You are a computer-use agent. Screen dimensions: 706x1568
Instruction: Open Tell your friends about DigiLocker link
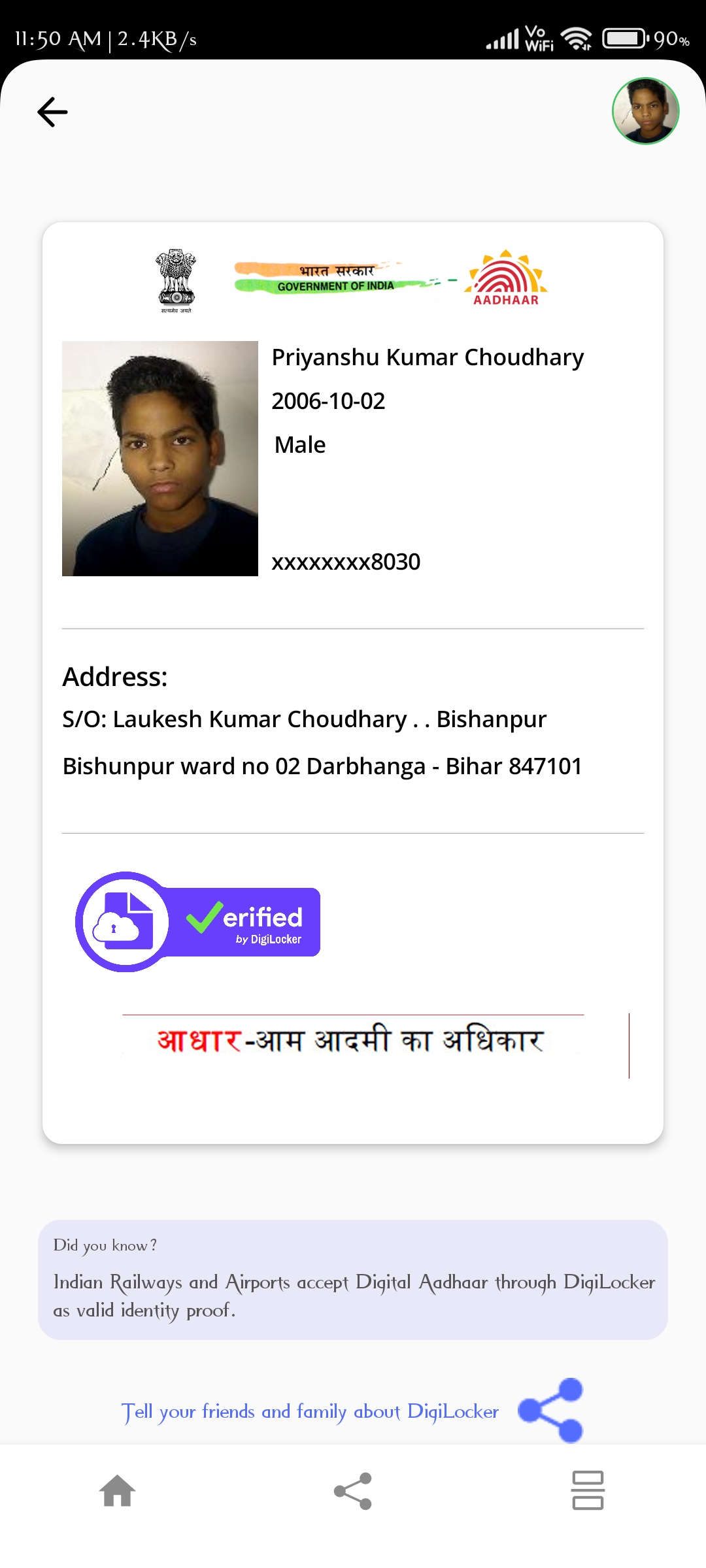click(x=310, y=1412)
